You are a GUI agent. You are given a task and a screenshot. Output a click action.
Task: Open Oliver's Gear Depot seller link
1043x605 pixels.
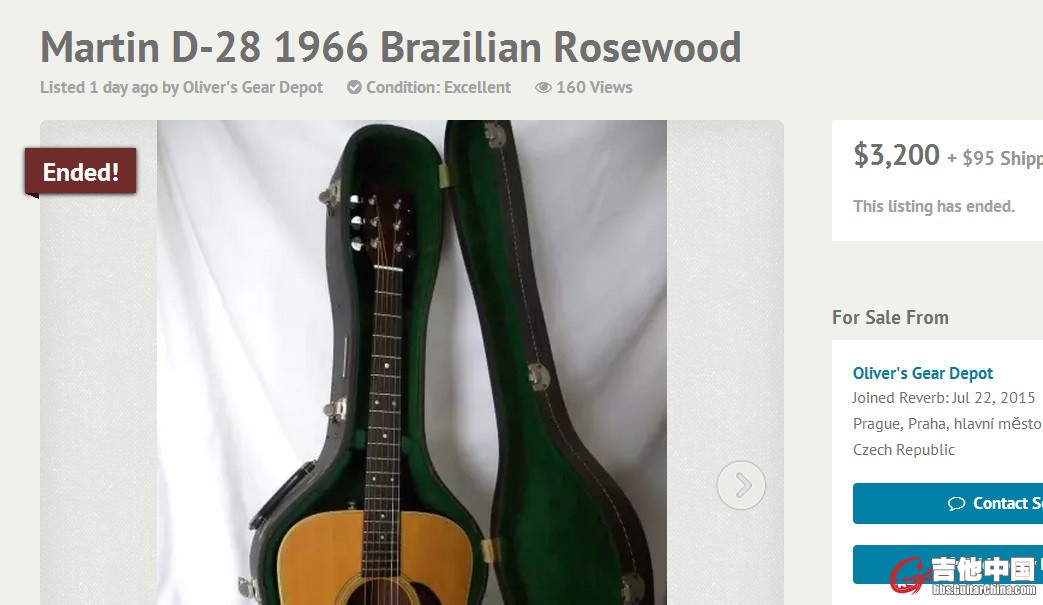tap(922, 373)
